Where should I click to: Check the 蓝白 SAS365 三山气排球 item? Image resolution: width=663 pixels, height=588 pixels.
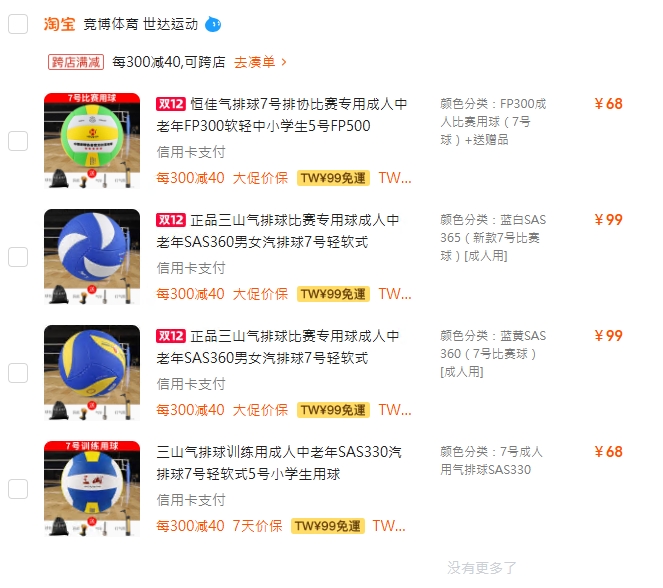pyautogui.click(x=18, y=257)
